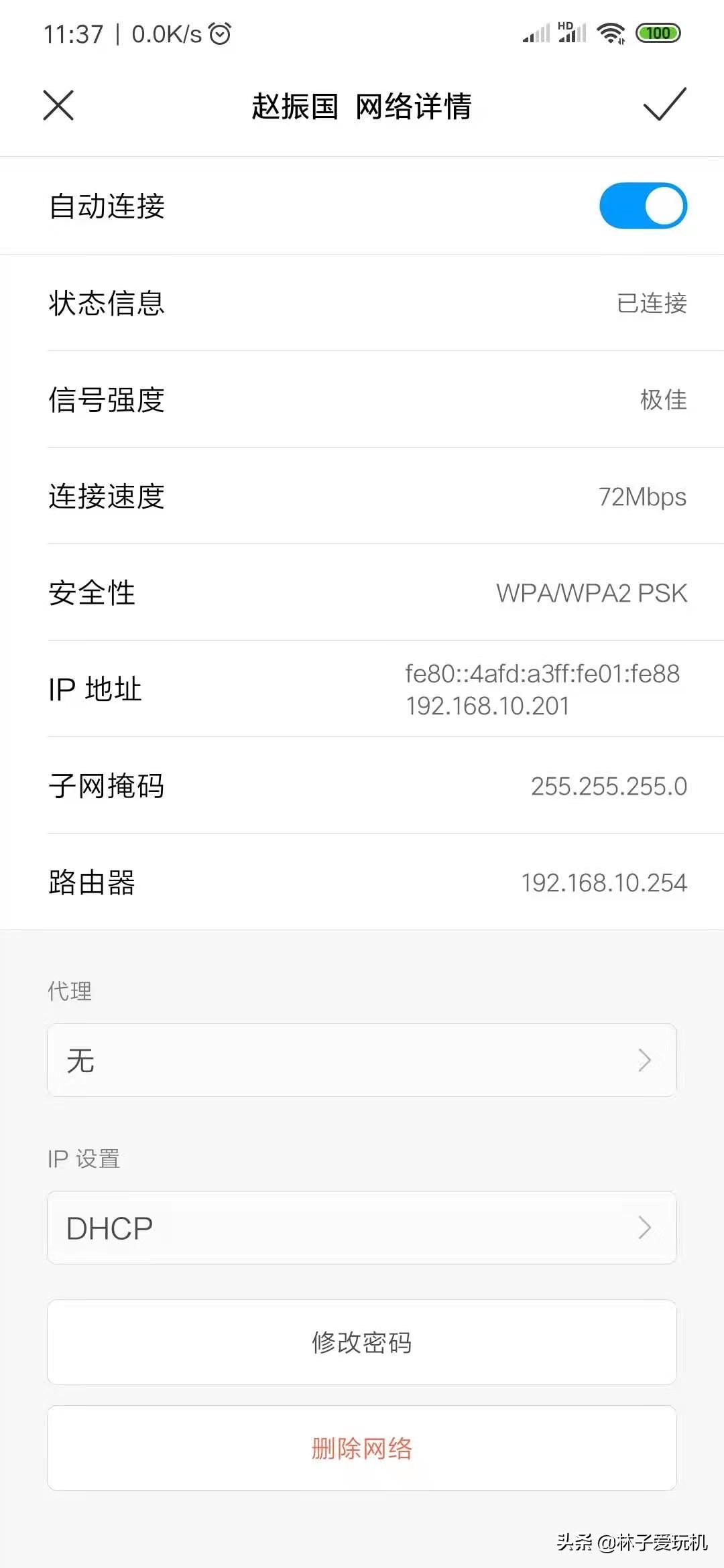Close the network details screen
The width and height of the screenshot is (724, 1568).
(58, 106)
